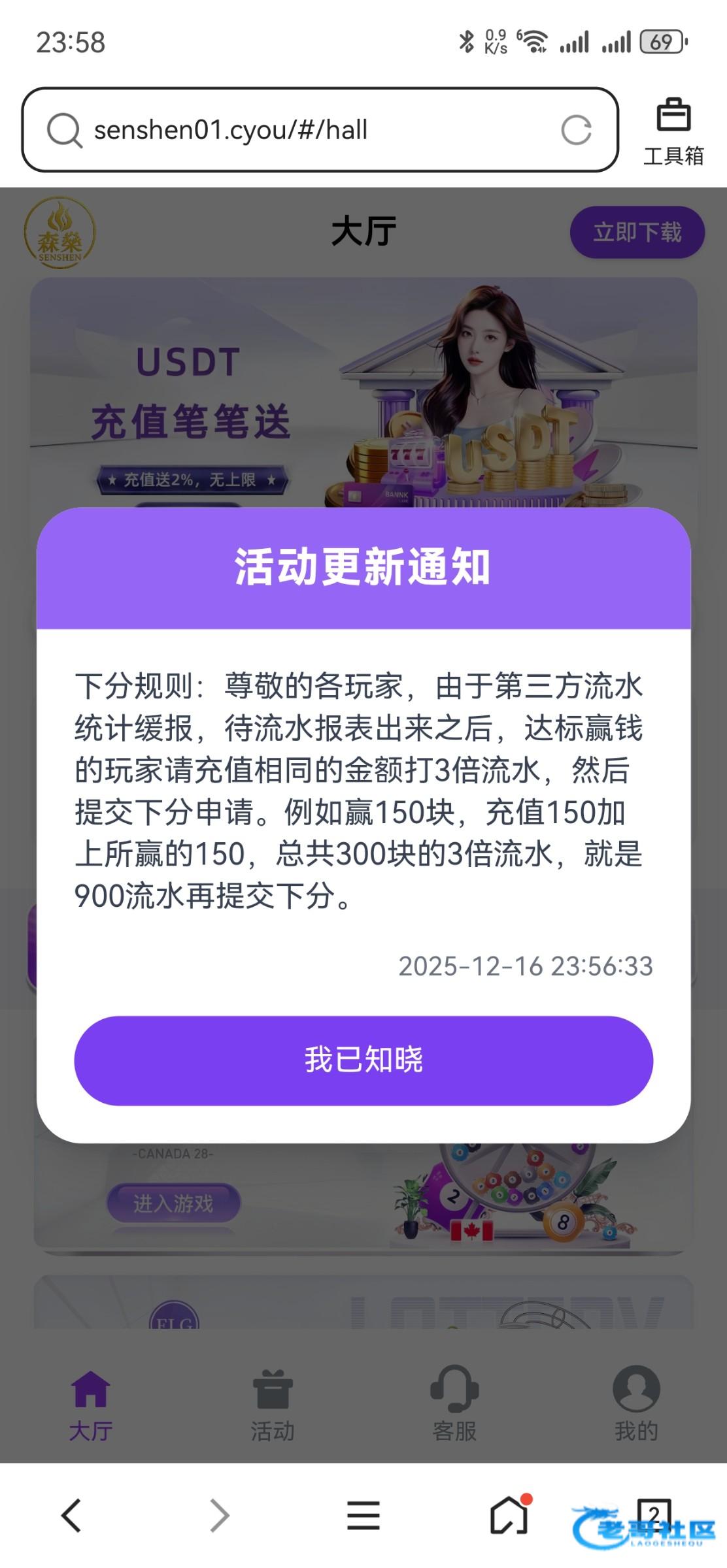Open the 工具箱 toolbox
727x1568 pixels.
(x=673, y=131)
